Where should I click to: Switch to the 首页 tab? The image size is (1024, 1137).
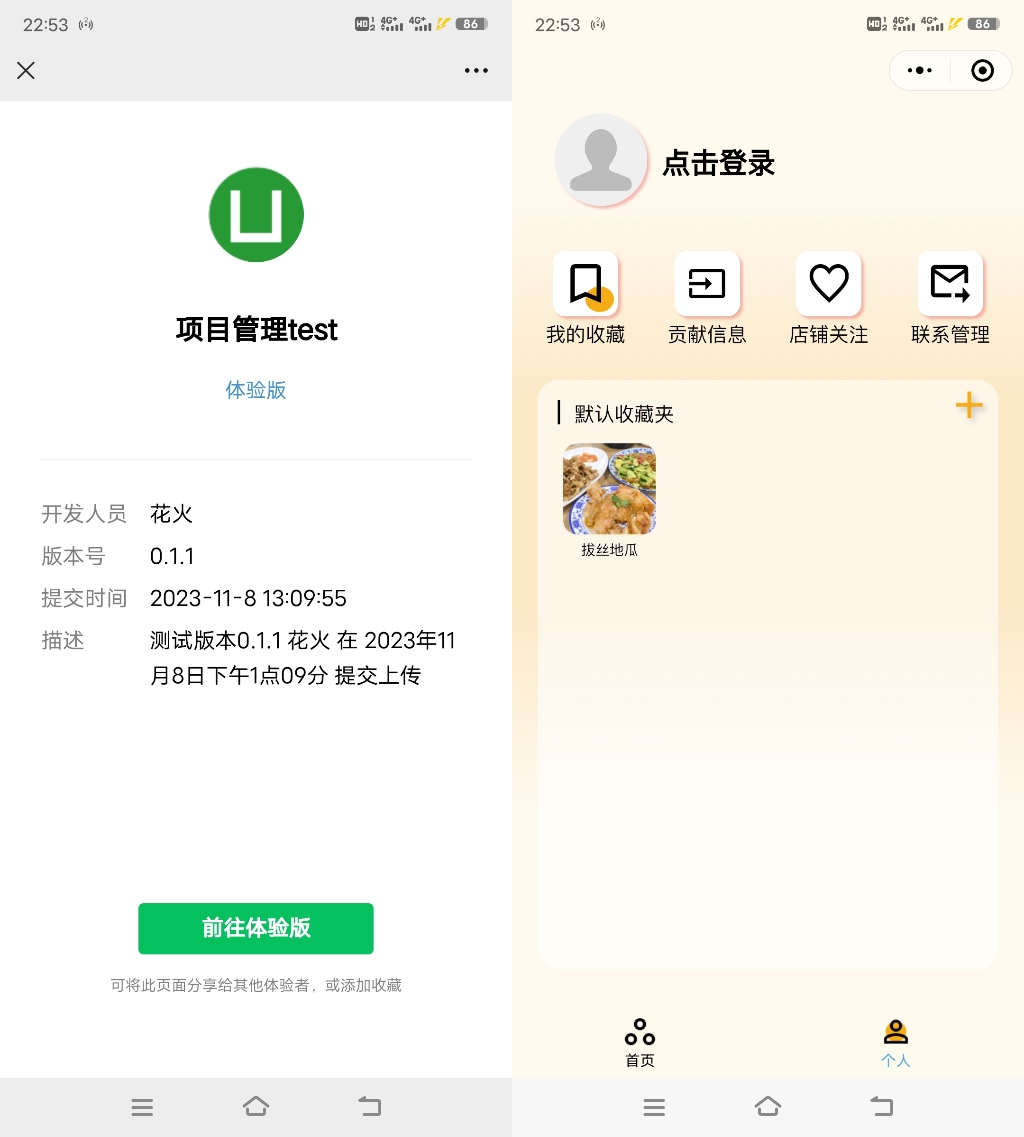pos(640,1042)
